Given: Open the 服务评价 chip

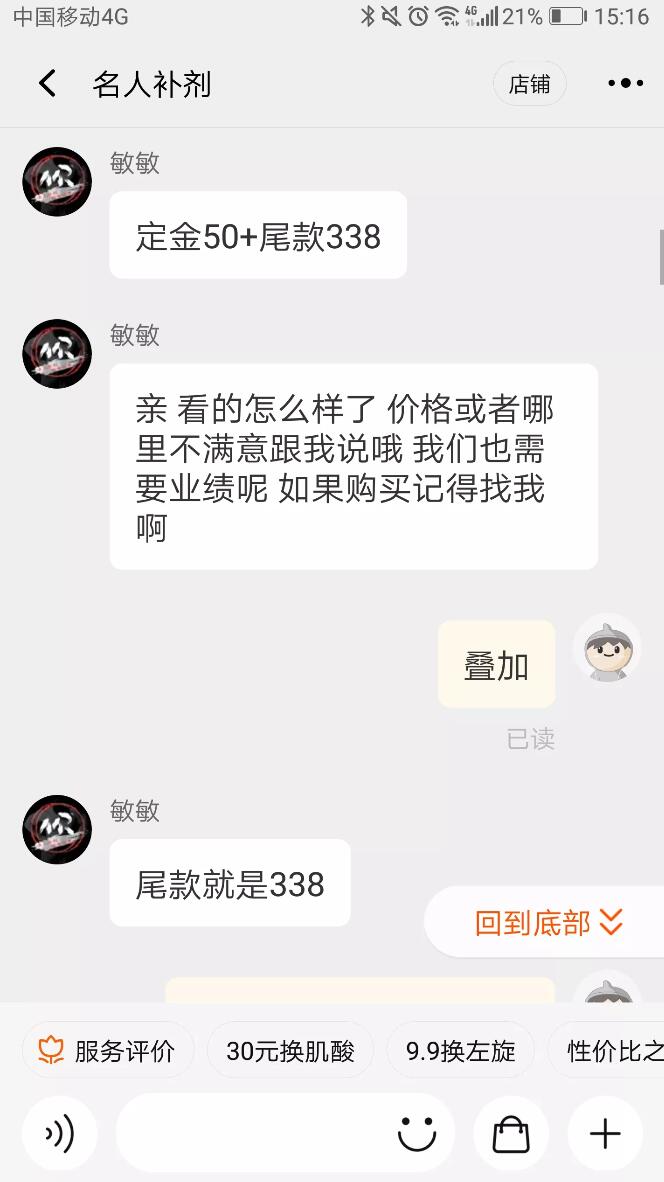Looking at the screenshot, I should click(108, 1051).
